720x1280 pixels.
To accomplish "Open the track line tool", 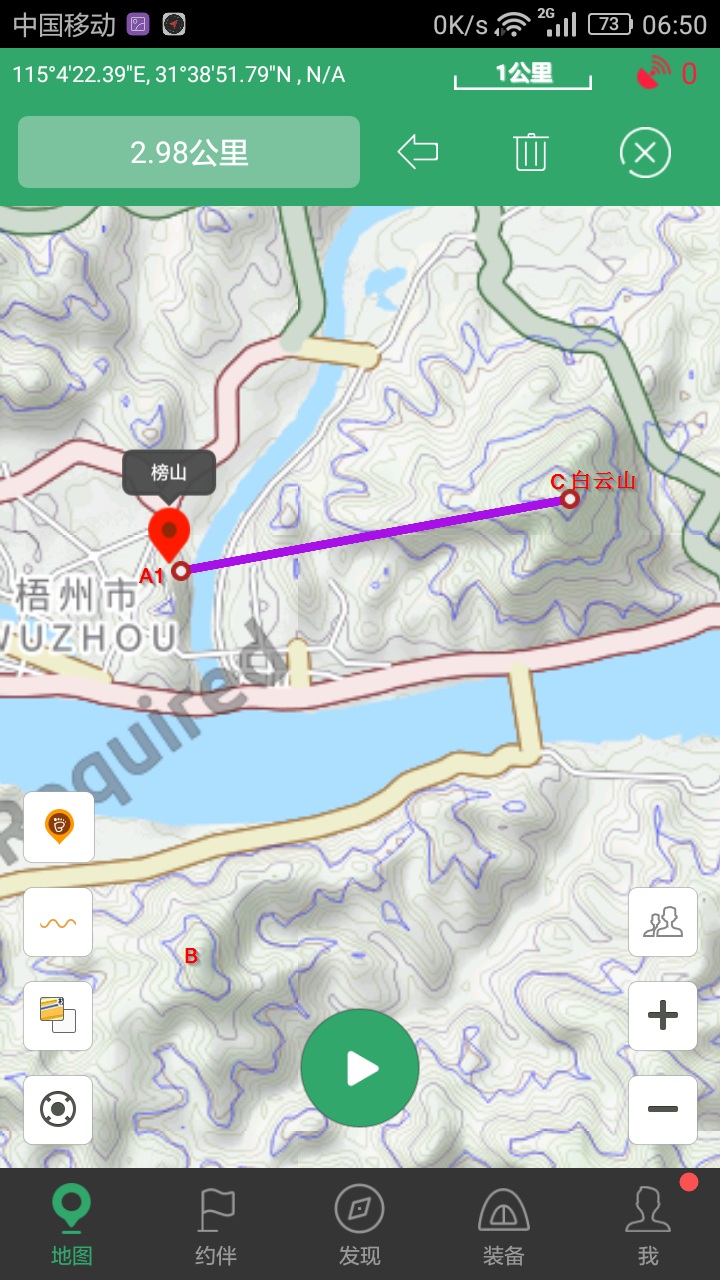I will click(x=59, y=922).
